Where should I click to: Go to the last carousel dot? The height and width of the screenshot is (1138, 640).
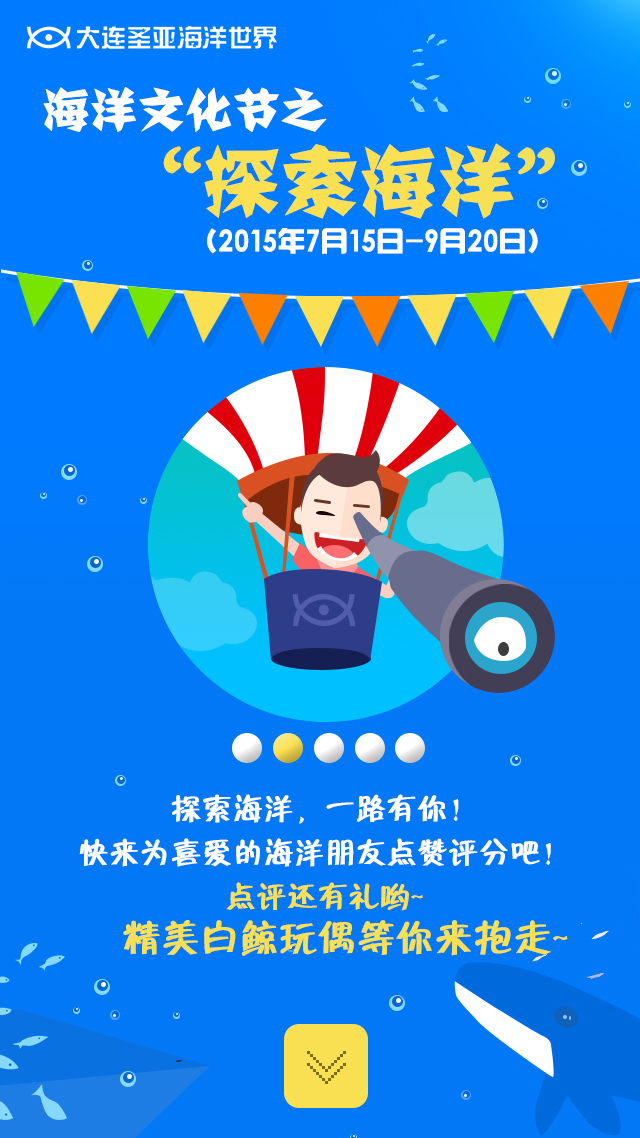(410, 748)
